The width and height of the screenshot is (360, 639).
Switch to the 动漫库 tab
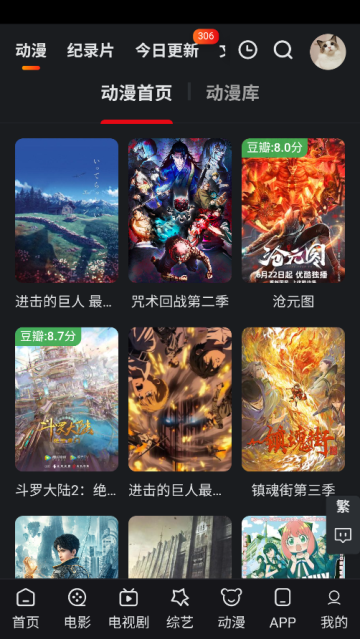232,93
